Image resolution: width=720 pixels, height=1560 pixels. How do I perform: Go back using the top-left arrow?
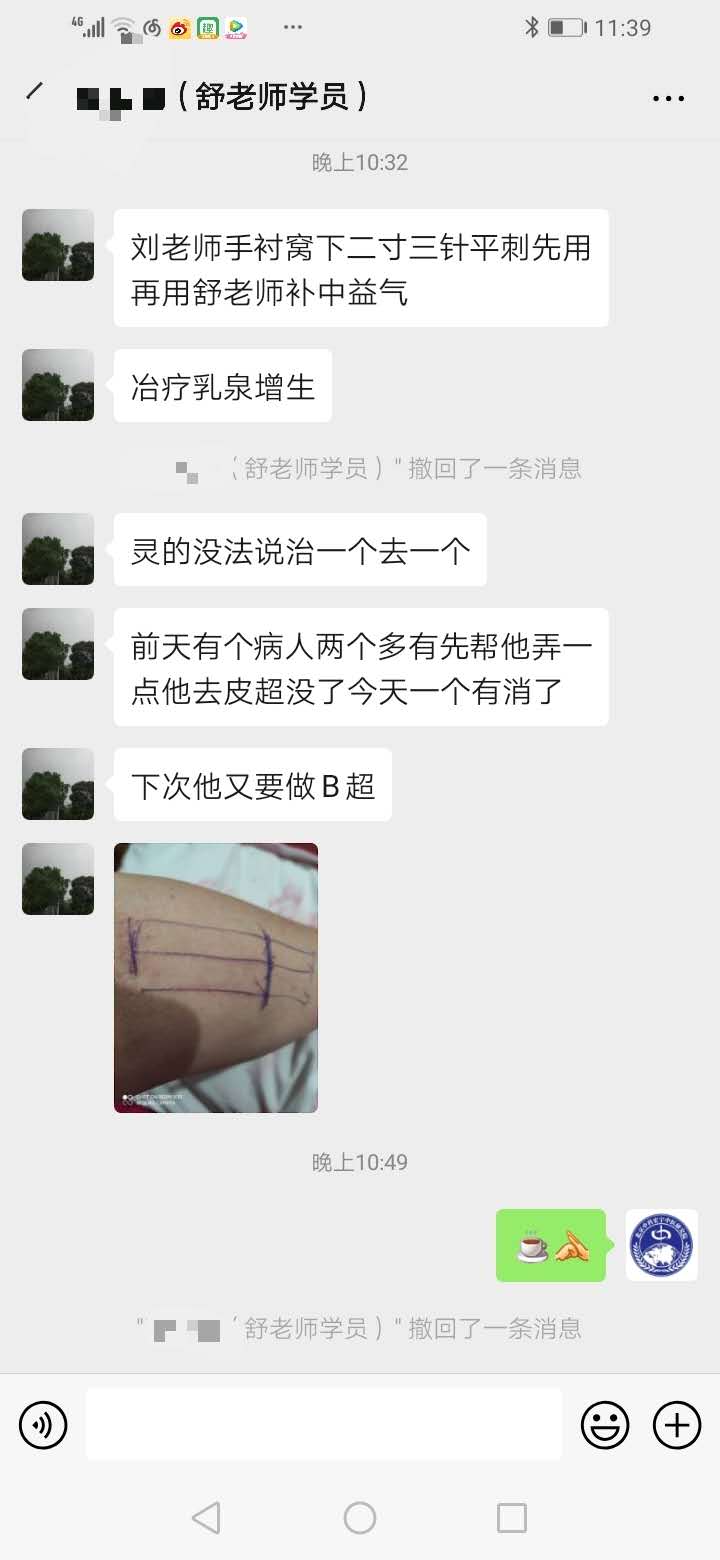click(36, 91)
